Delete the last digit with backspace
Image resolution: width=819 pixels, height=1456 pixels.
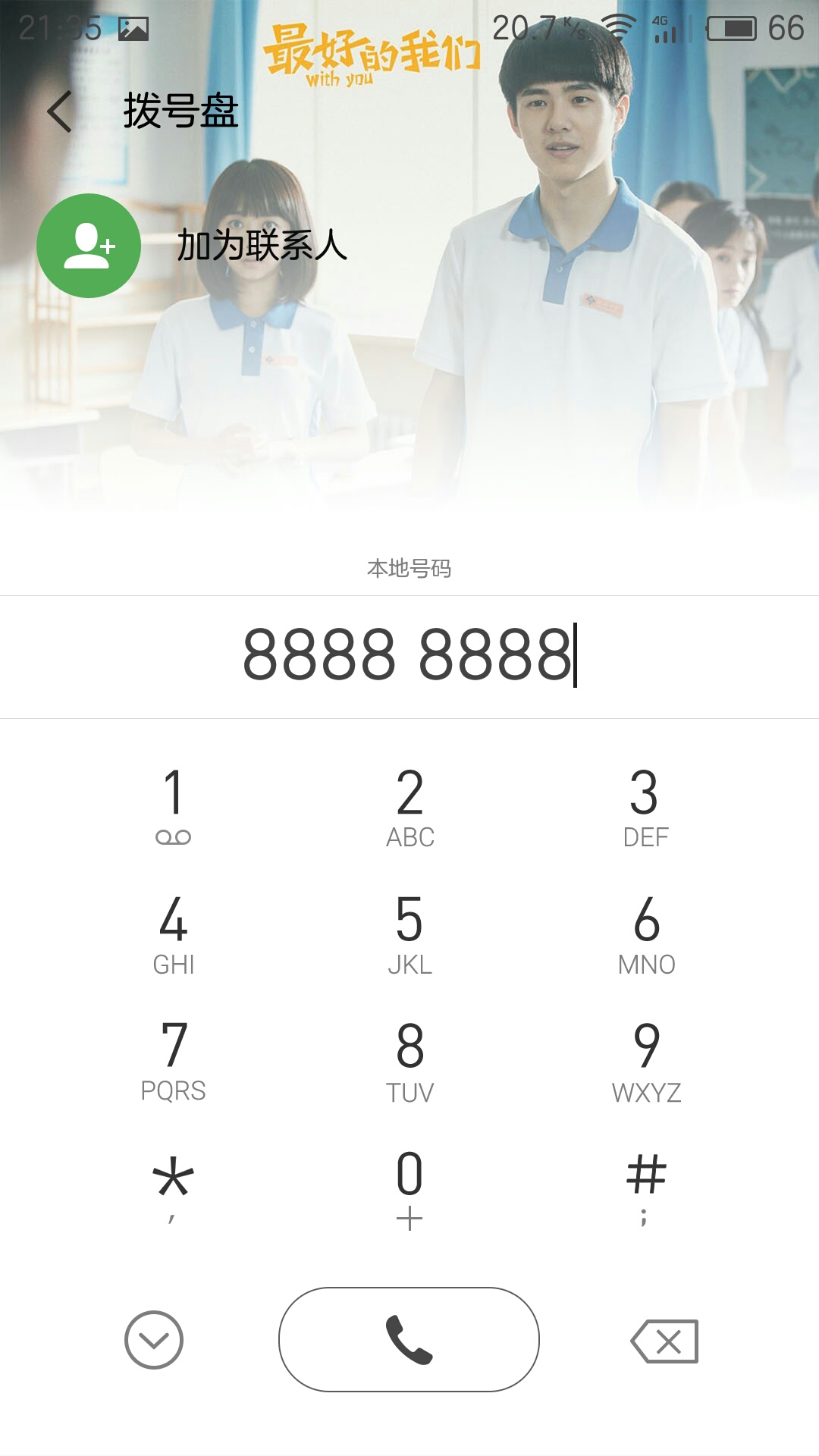point(664,1341)
